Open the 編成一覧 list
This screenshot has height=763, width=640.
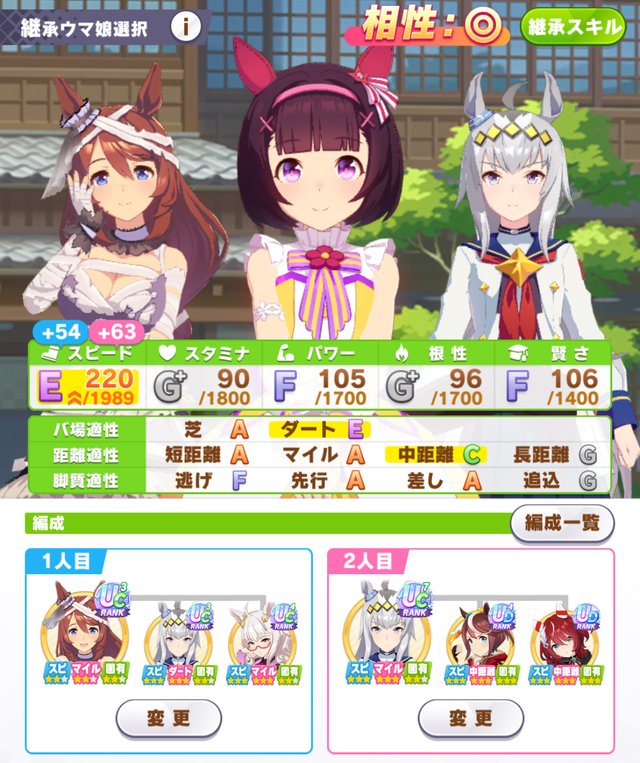point(561,523)
